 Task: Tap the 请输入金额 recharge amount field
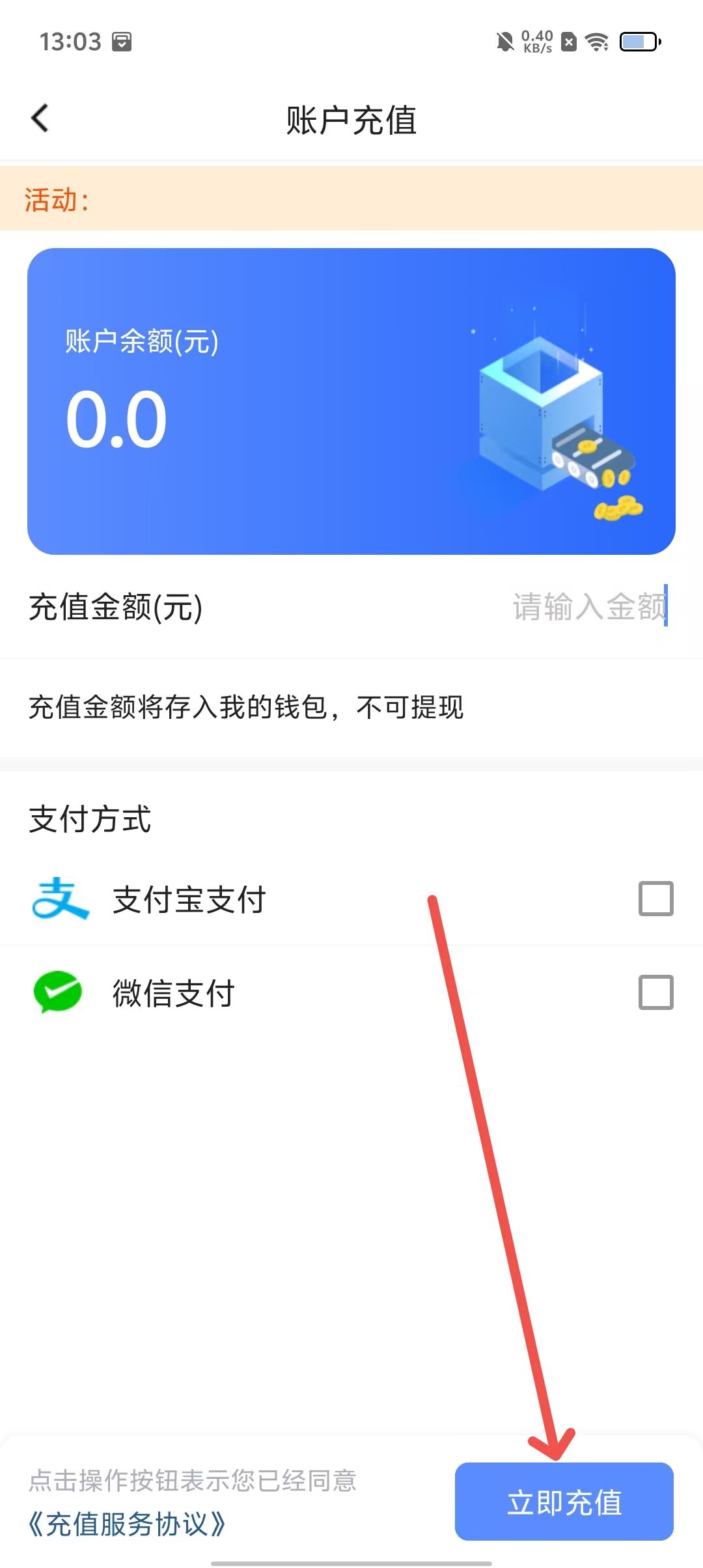pos(588,607)
